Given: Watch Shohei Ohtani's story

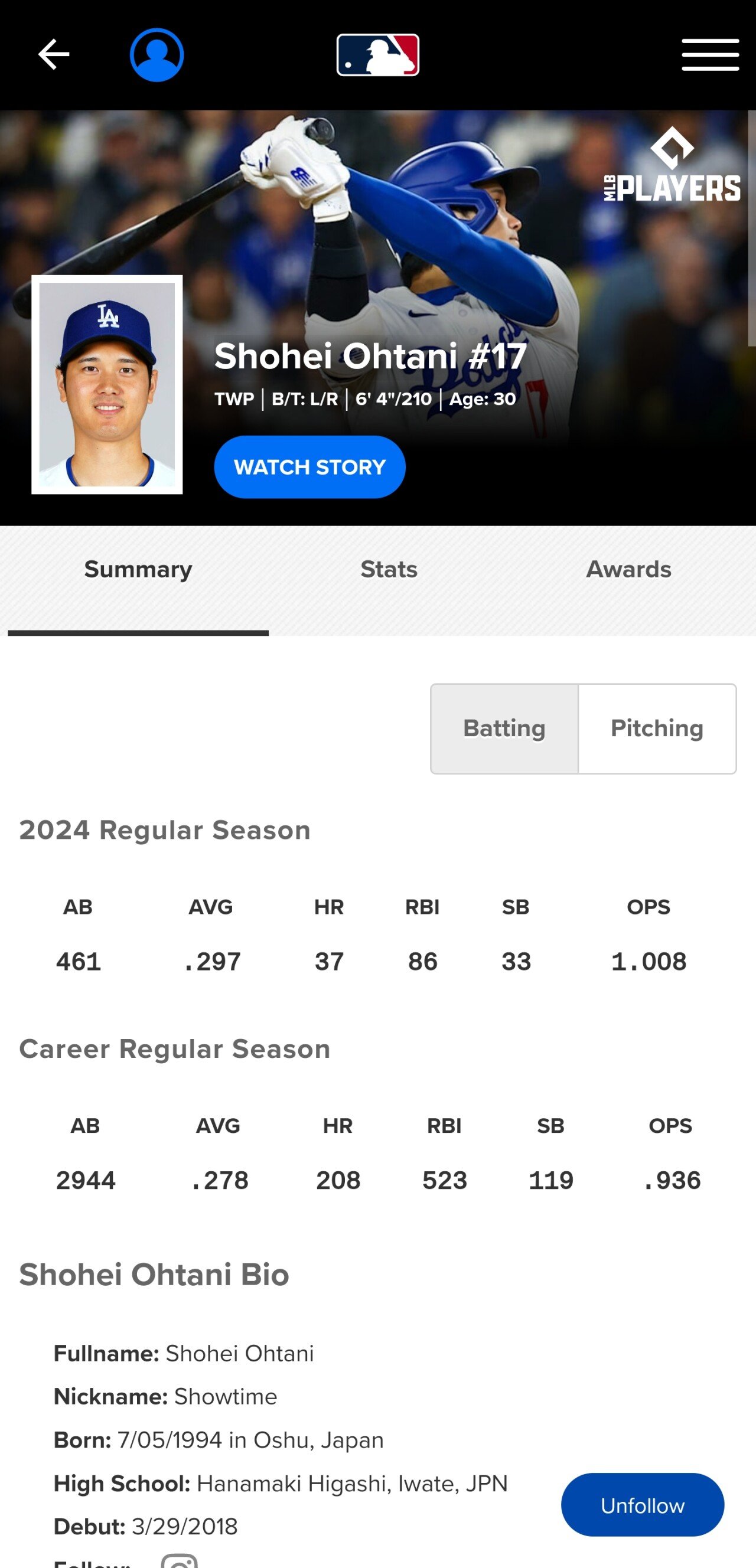Looking at the screenshot, I should (x=309, y=467).
